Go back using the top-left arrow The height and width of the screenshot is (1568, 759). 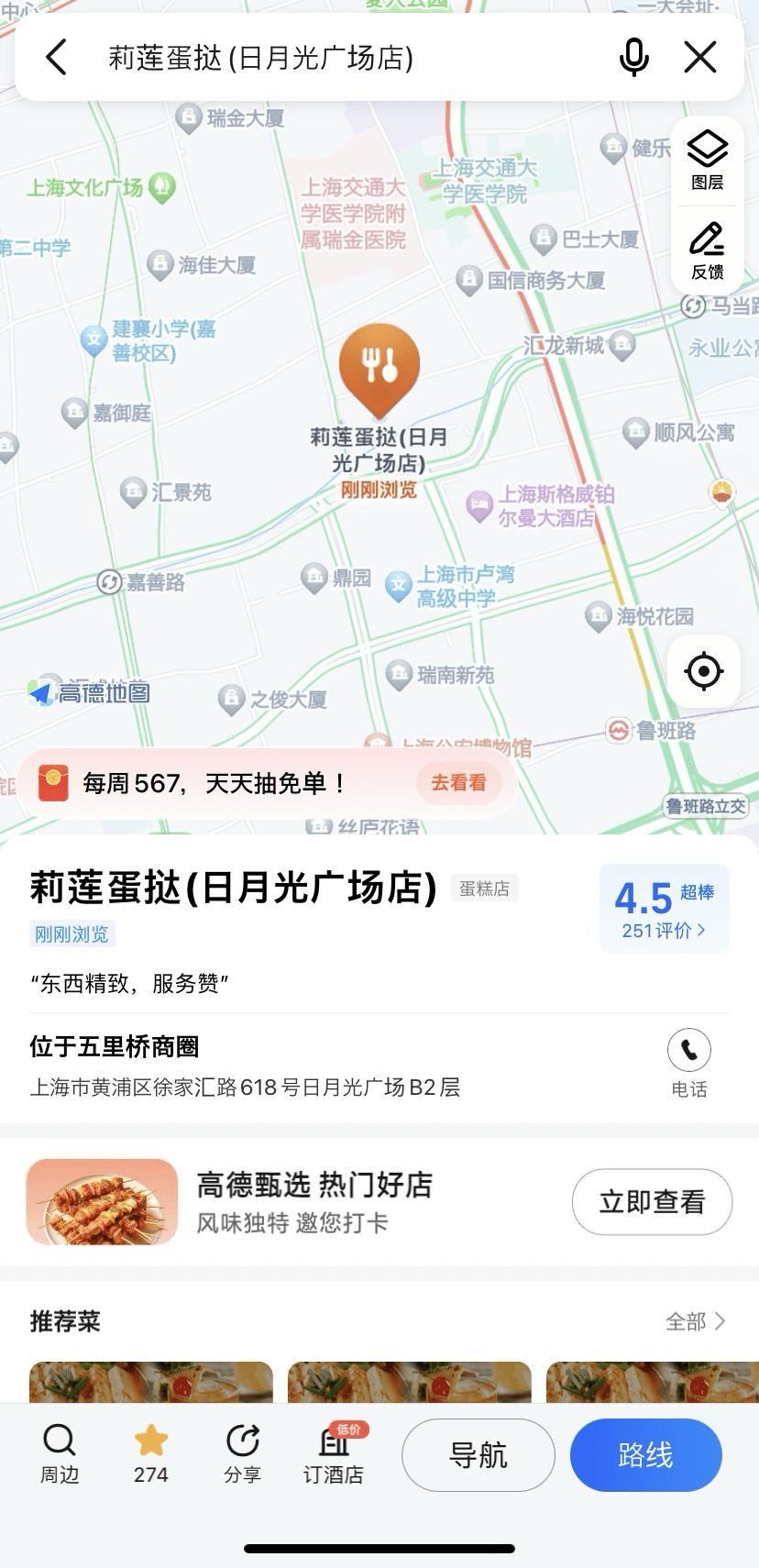(57, 58)
